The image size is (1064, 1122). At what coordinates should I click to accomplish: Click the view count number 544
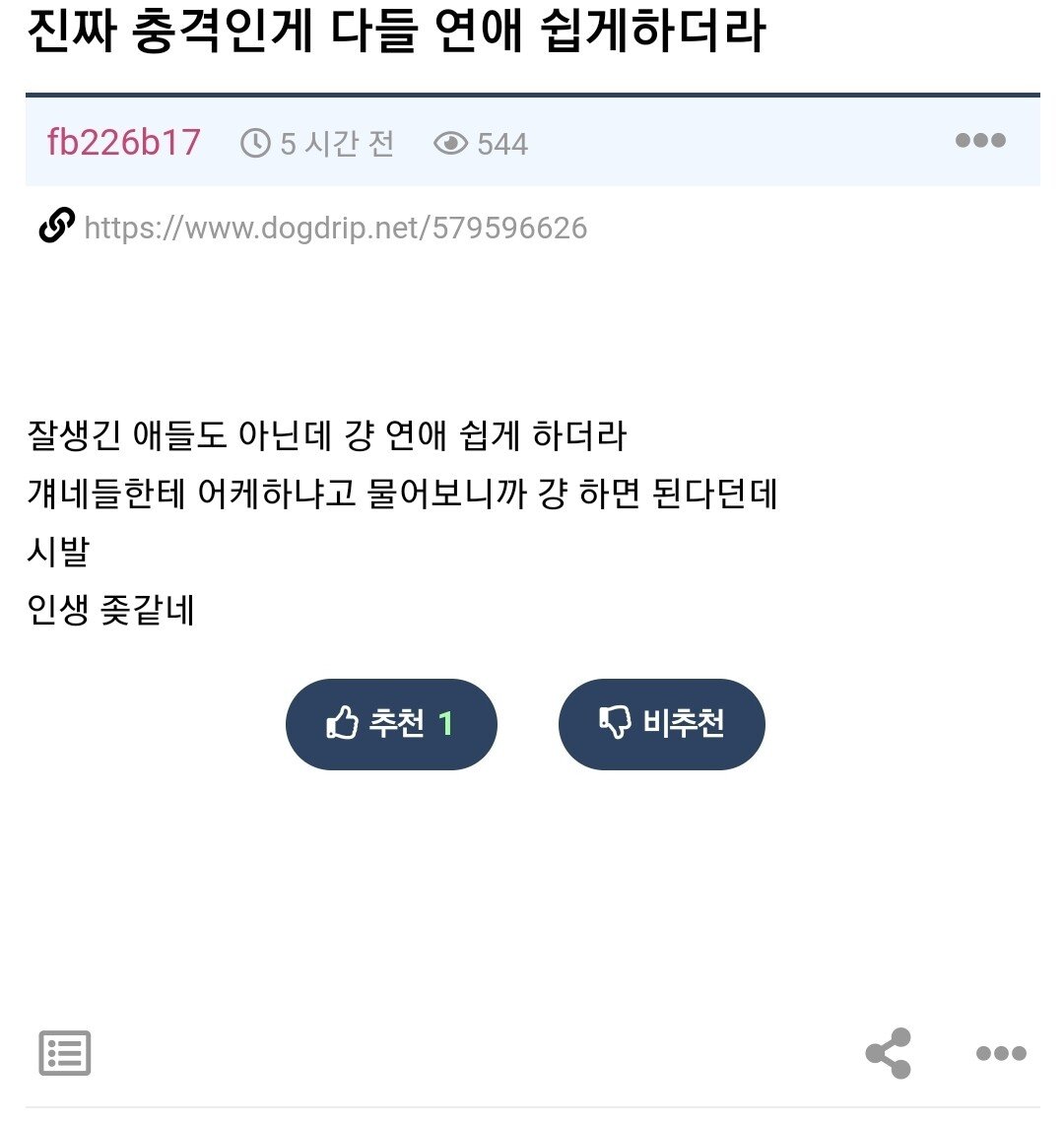pyautogui.click(x=500, y=144)
